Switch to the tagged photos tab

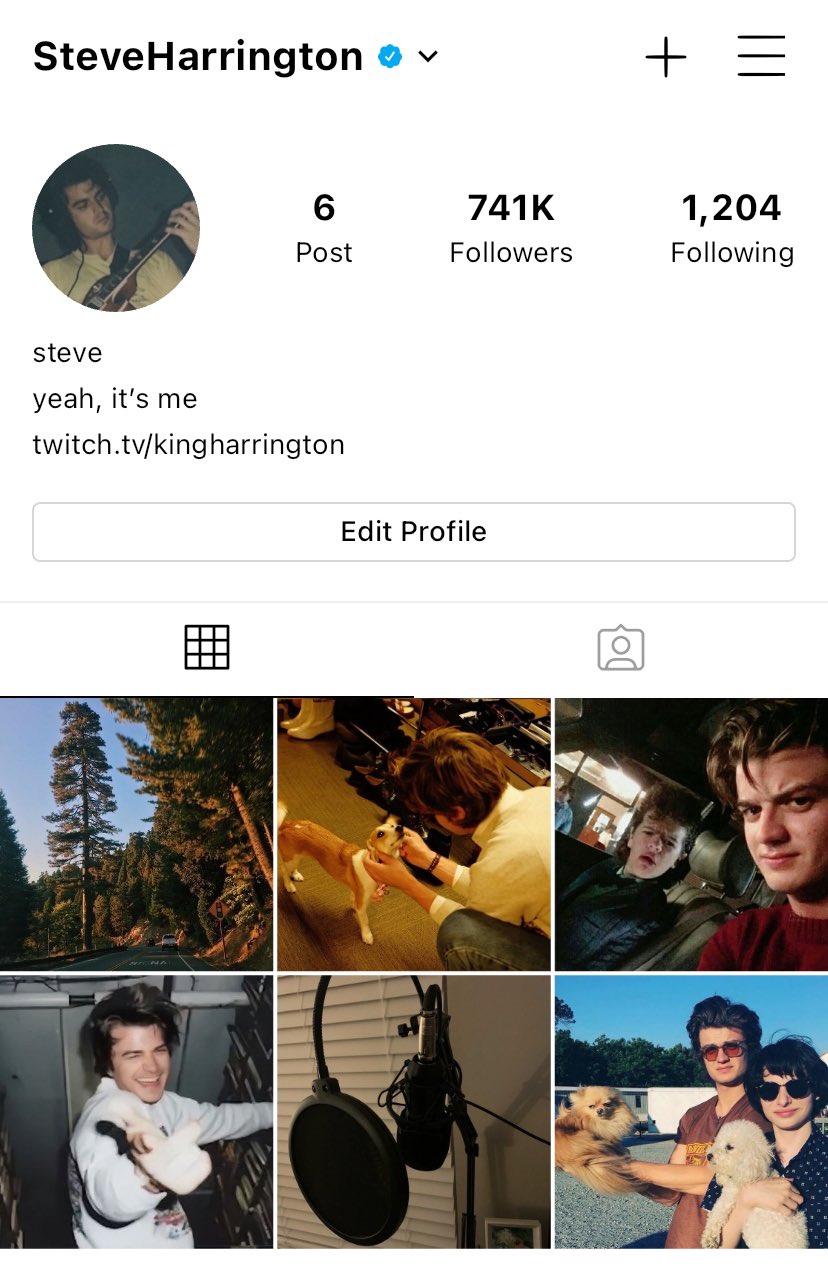pyautogui.click(x=620, y=648)
